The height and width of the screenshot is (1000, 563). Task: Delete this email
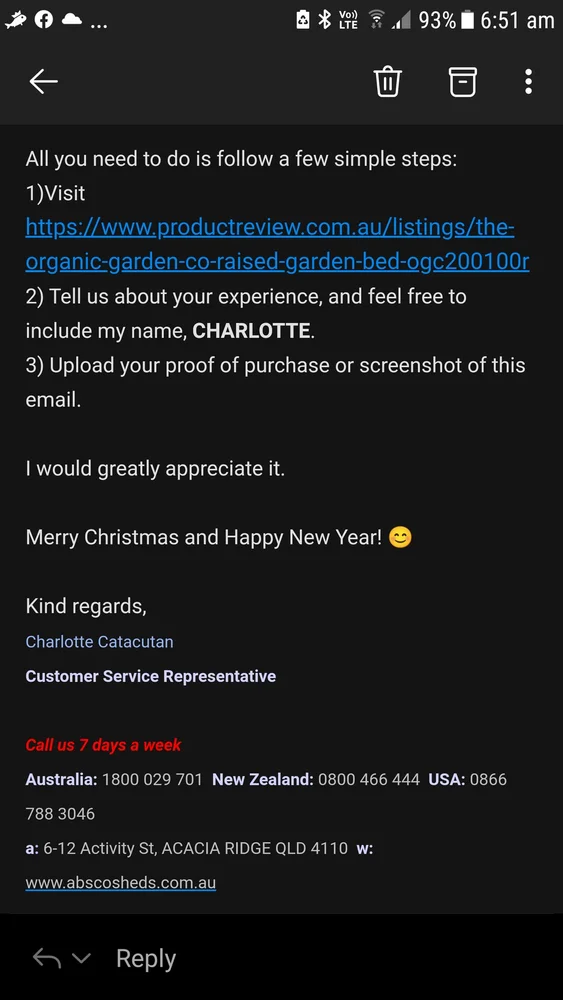pyautogui.click(x=387, y=82)
